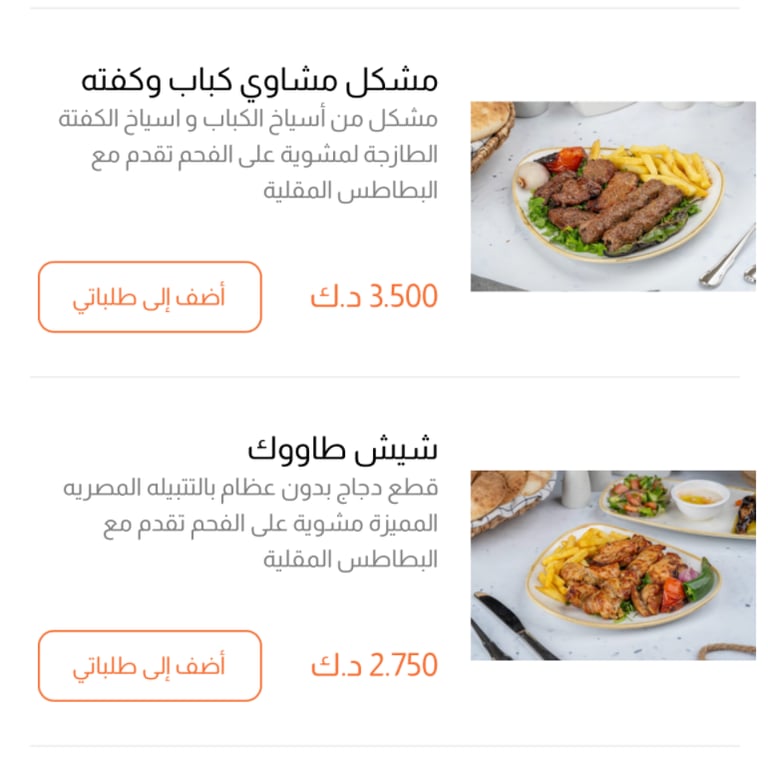768x768 pixels.
Task: Add مشكل مشاوي كباب وكفته to my order
Action: [150, 297]
